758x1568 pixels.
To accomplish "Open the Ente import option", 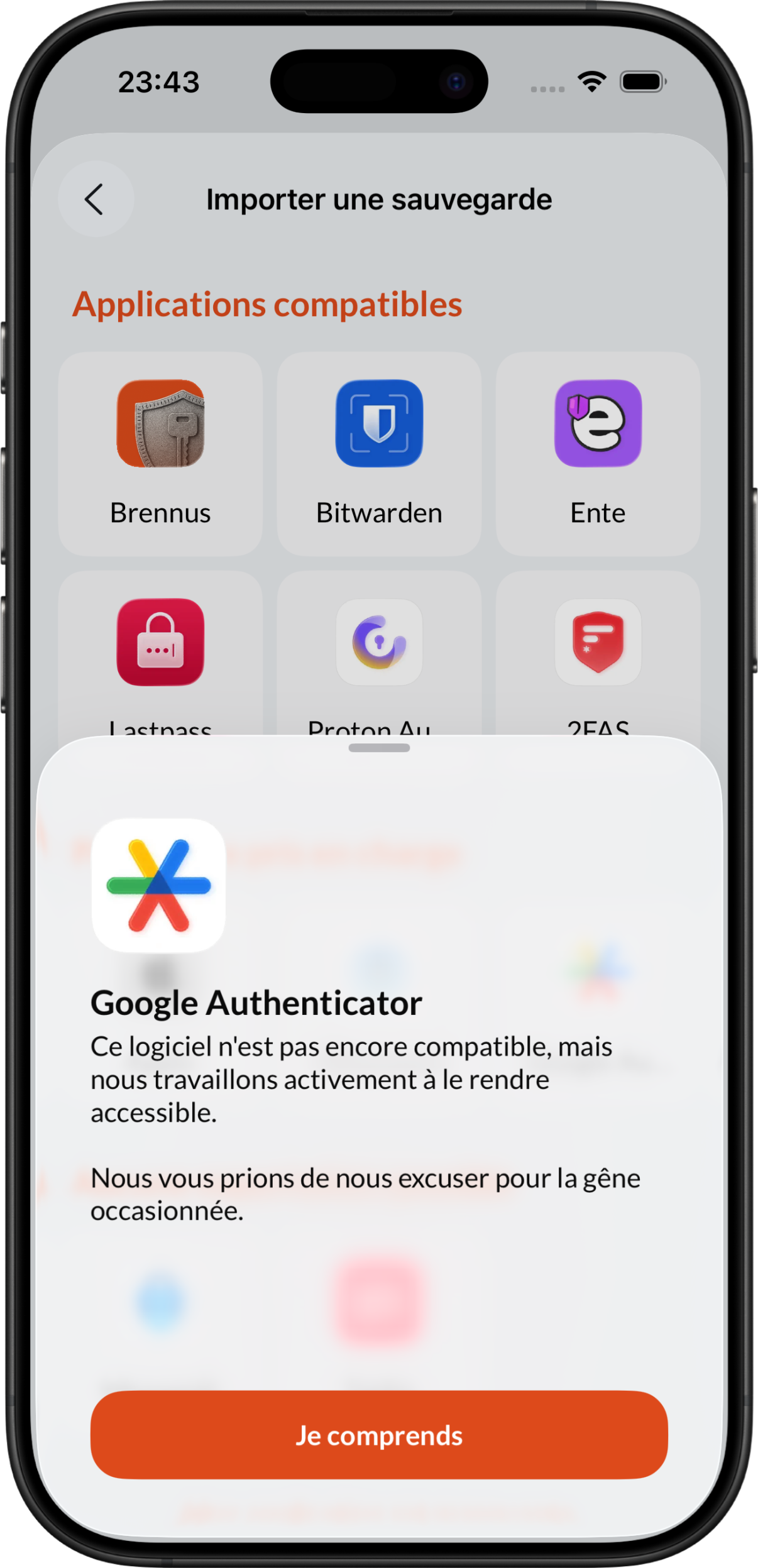I will coord(598,453).
